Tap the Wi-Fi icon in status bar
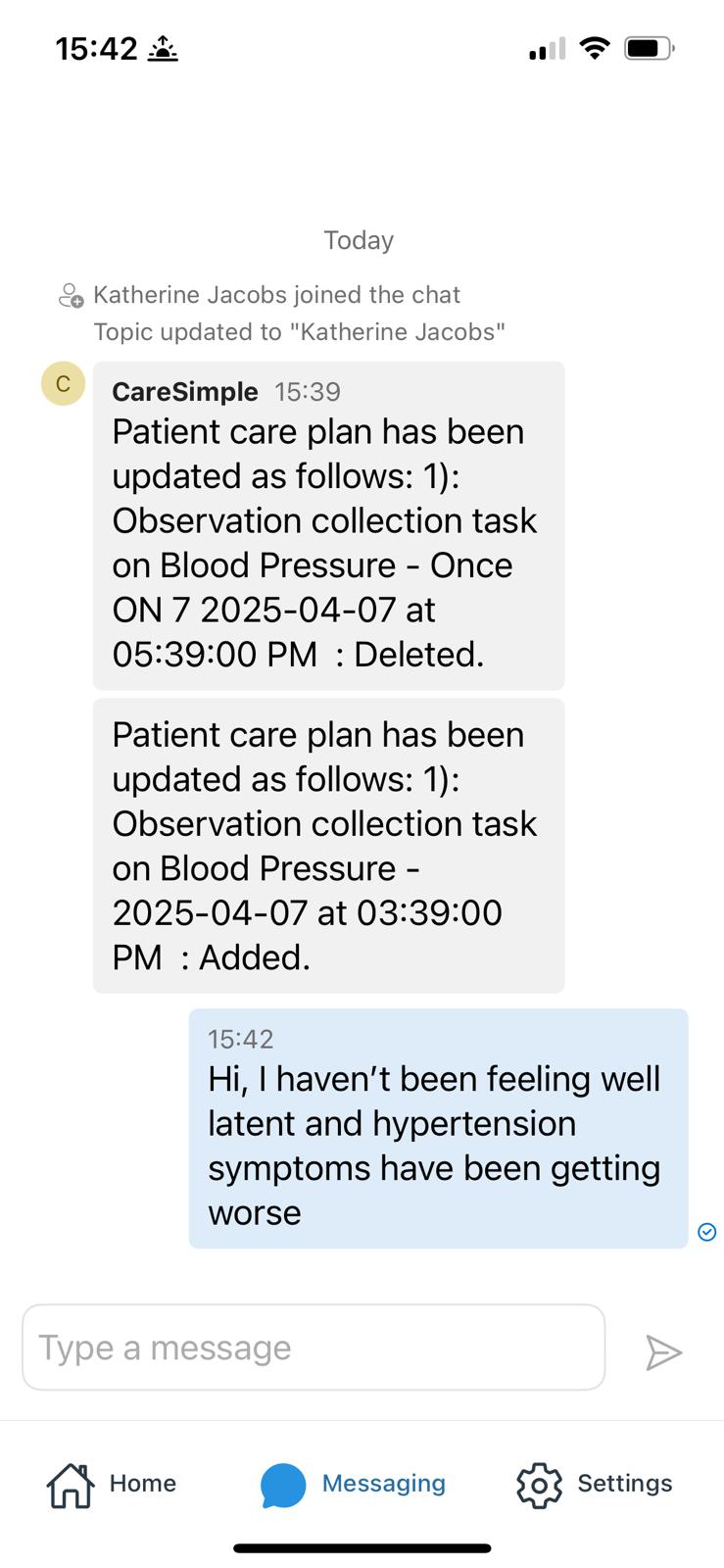 coord(594,48)
